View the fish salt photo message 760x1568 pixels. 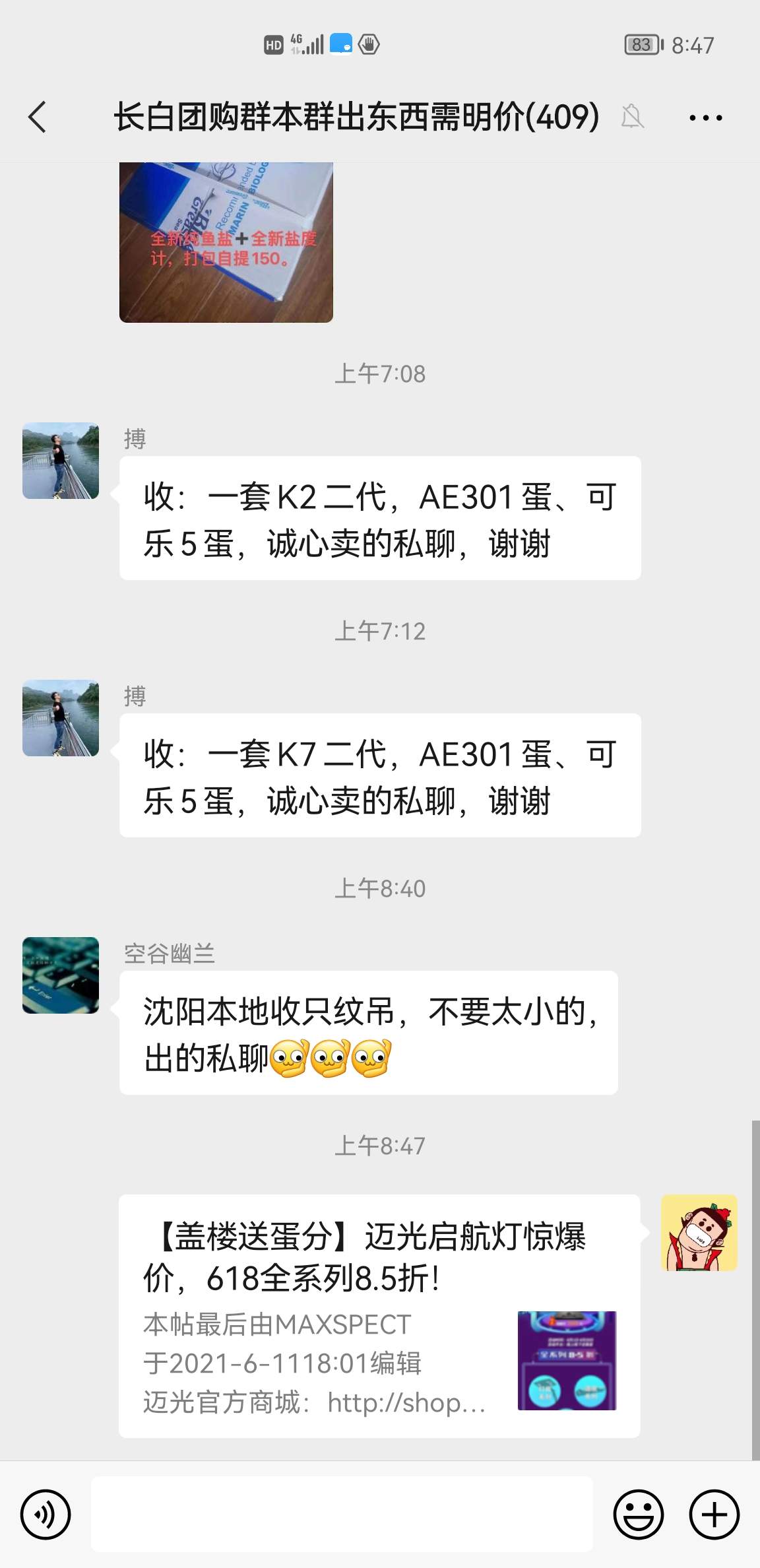coord(226,242)
